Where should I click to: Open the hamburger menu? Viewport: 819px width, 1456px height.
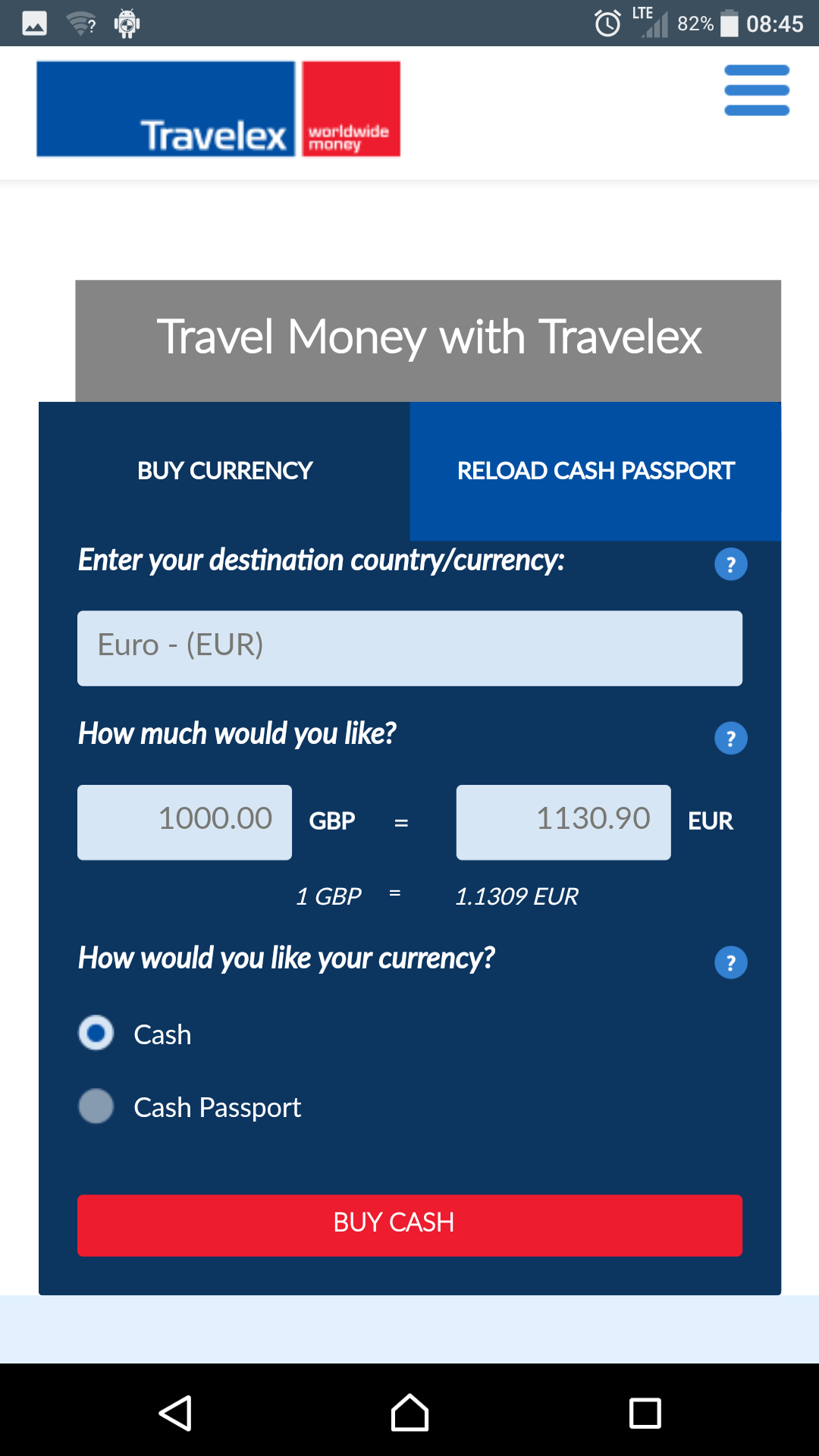tap(756, 90)
